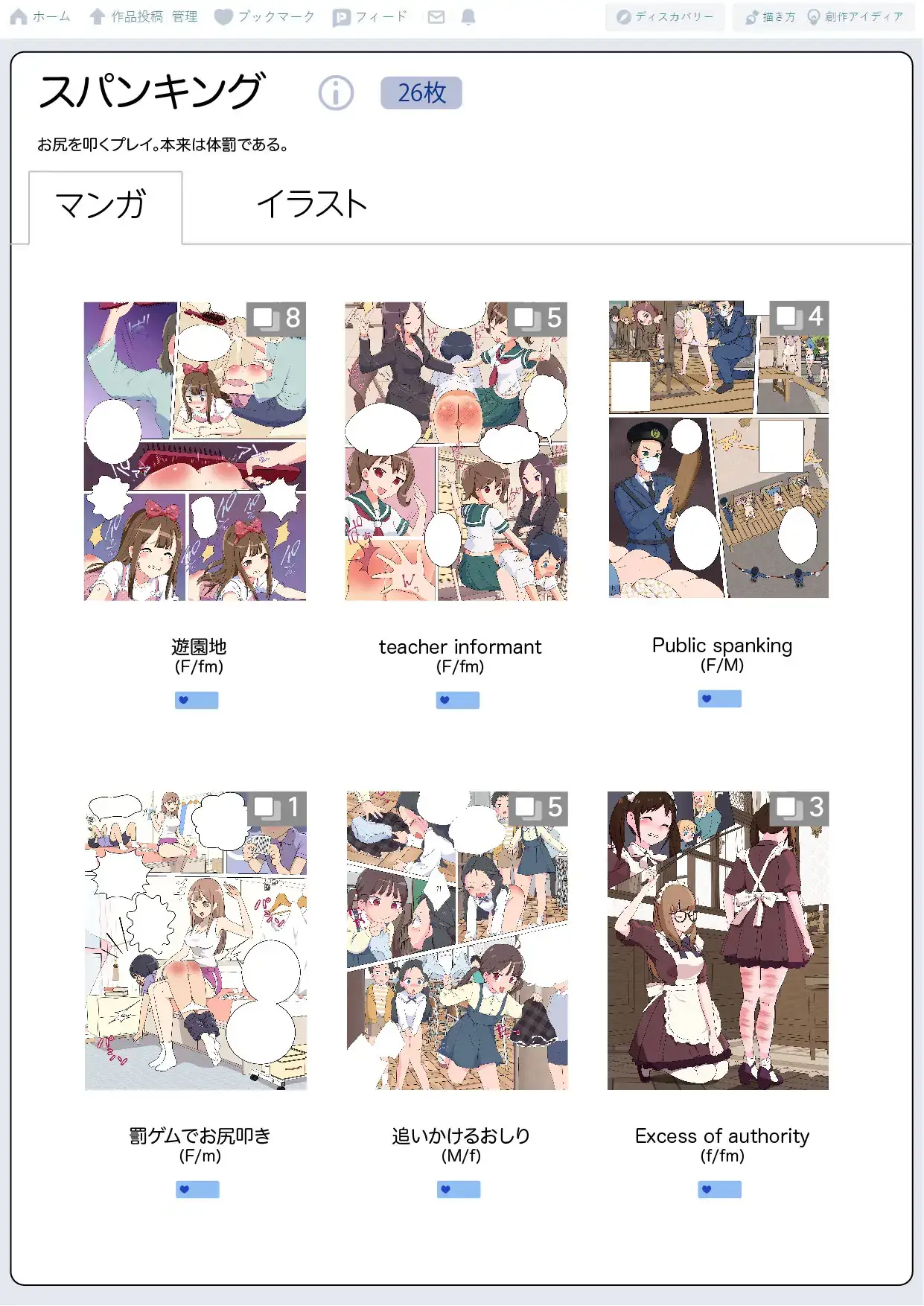Open the messages envelope icon
The width and height of the screenshot is (924, 1306).
coord(436,17)
